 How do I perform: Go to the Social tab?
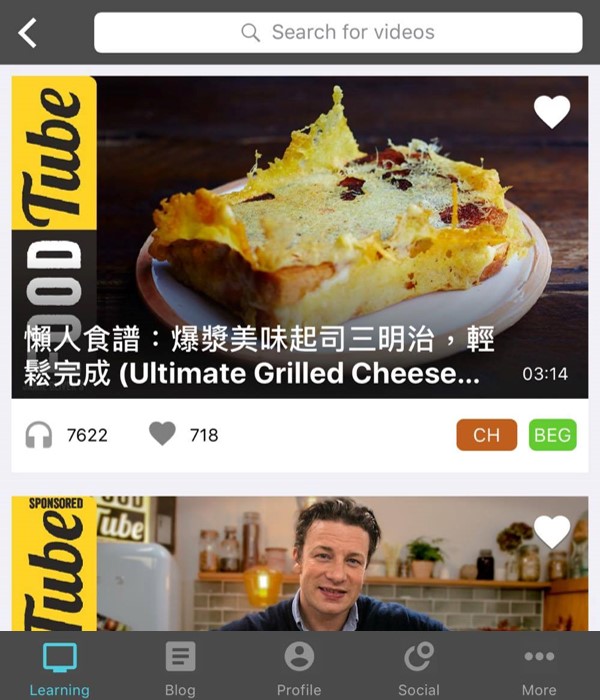pyautogui.click(x=418, y=668)
